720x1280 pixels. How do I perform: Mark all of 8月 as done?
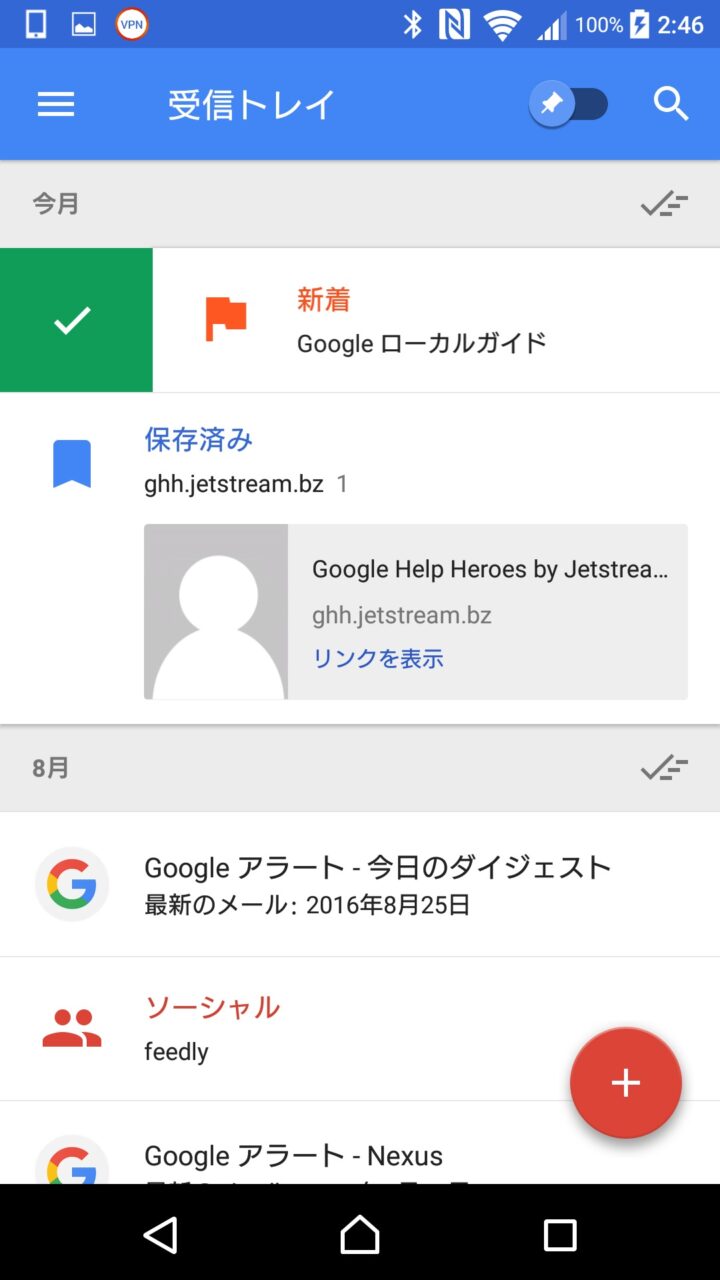[x=664, y=768]
